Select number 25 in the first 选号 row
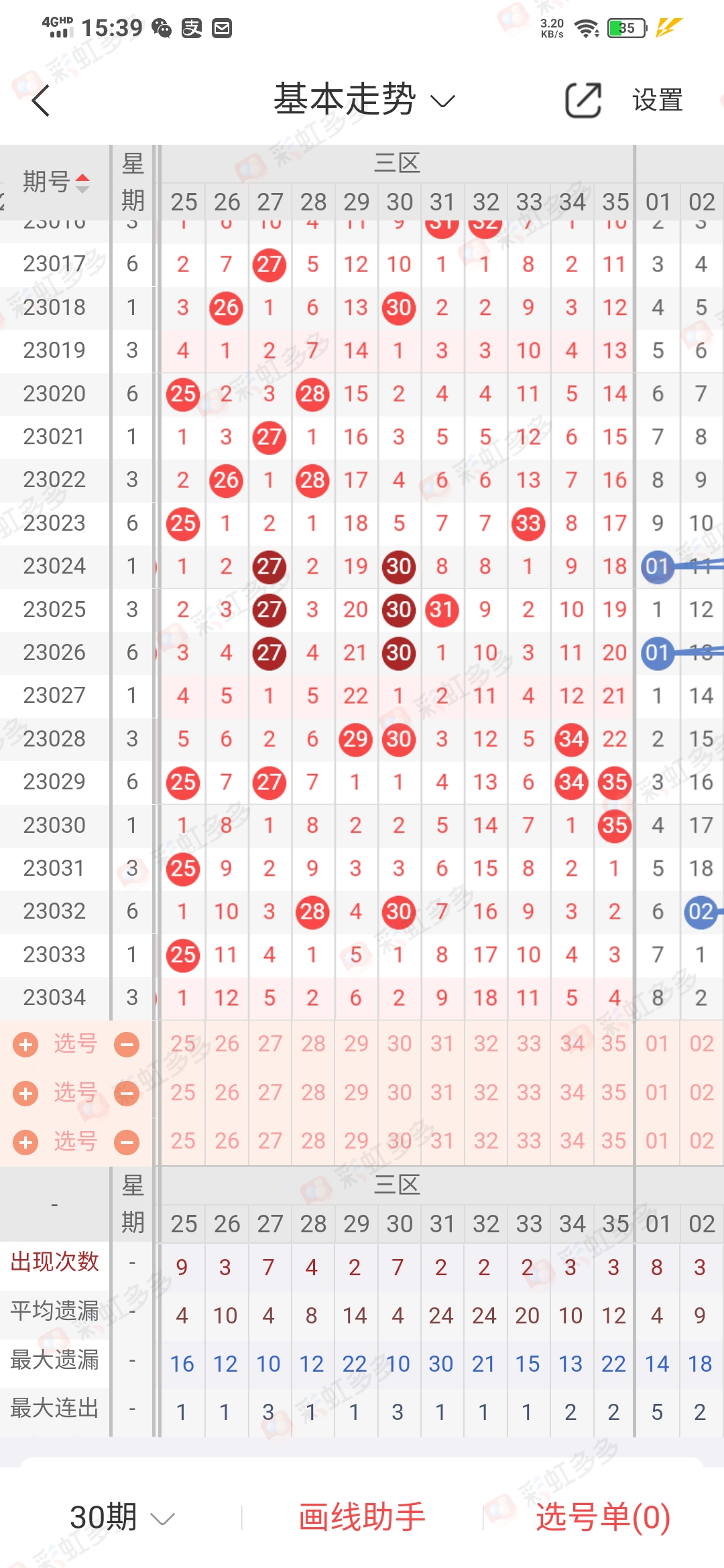Screen dimensions: 724x1568 pyautogui.click(x=183, y=1044)
